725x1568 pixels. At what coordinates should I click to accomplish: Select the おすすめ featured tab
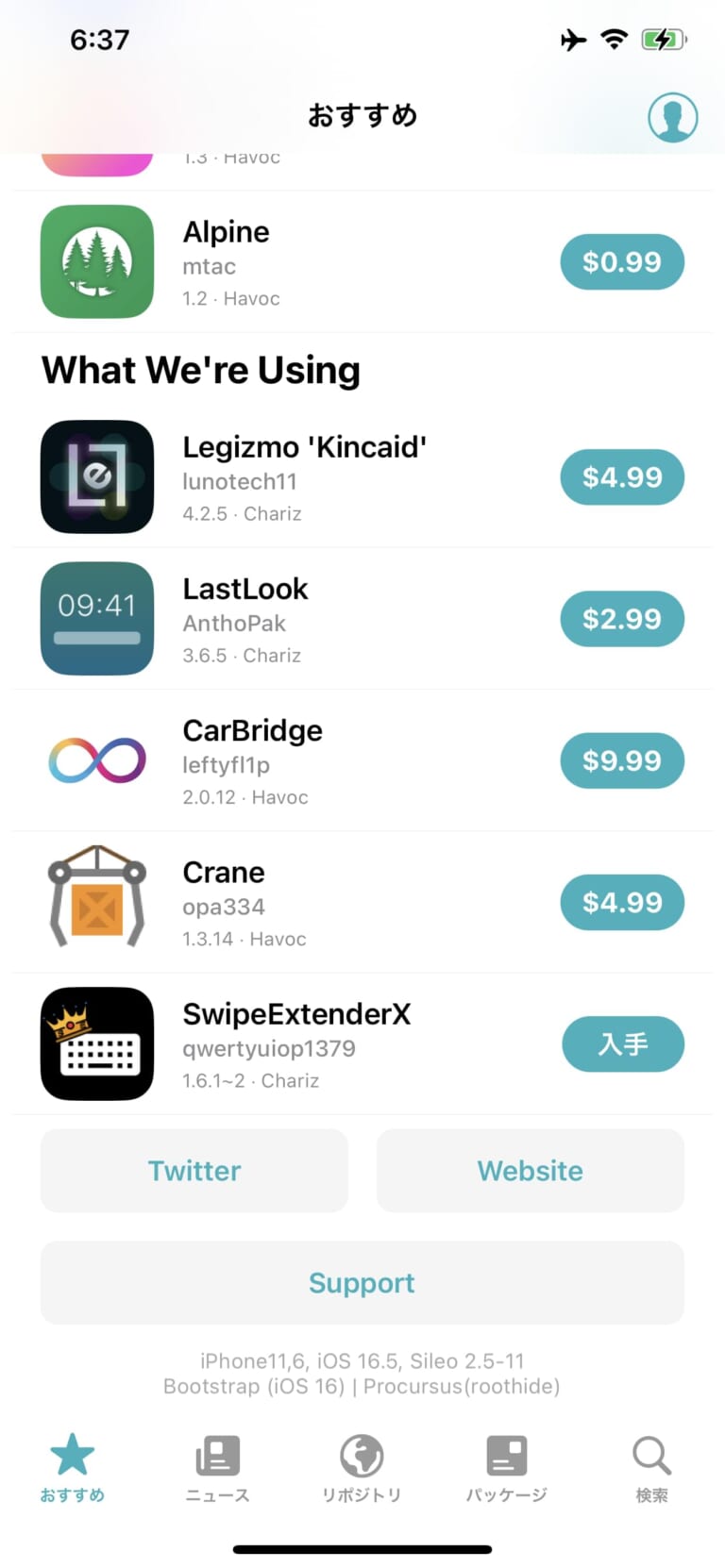(x=72, y=1468)
